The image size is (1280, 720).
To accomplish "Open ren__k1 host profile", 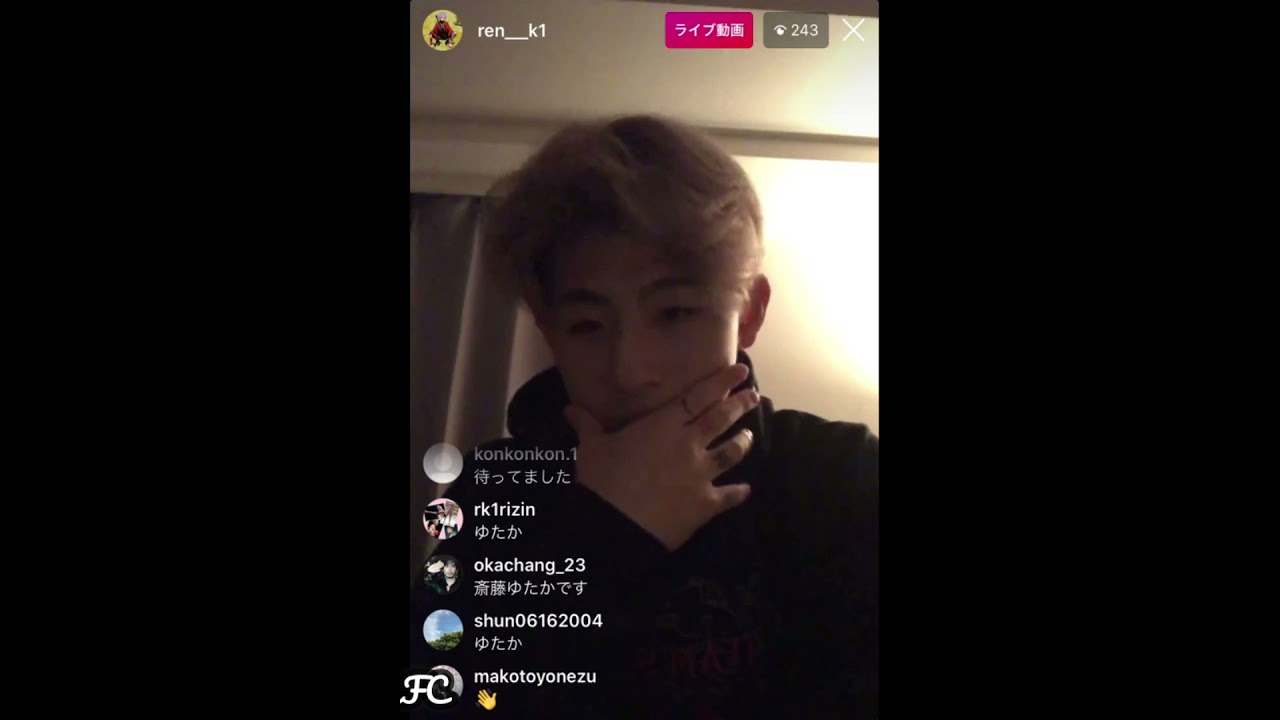I will [x=442, y=31].
